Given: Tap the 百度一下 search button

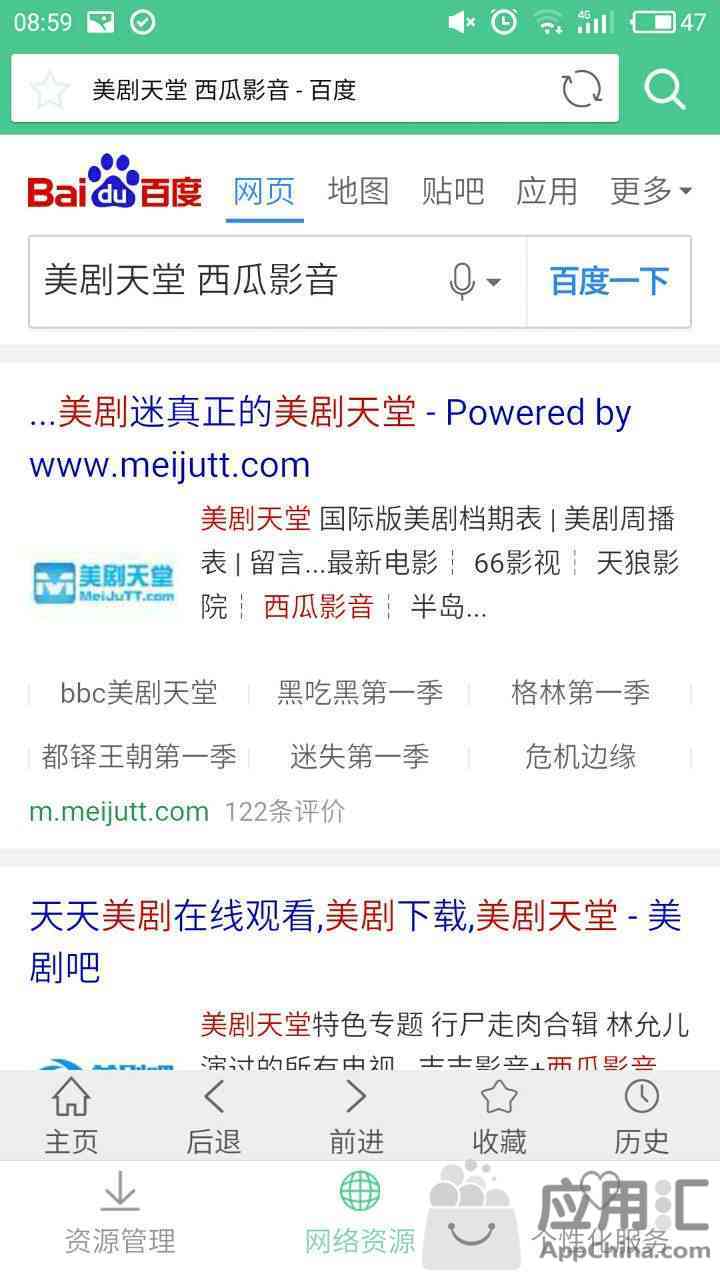Looking at the screenshot, I should tap(609, 281).
